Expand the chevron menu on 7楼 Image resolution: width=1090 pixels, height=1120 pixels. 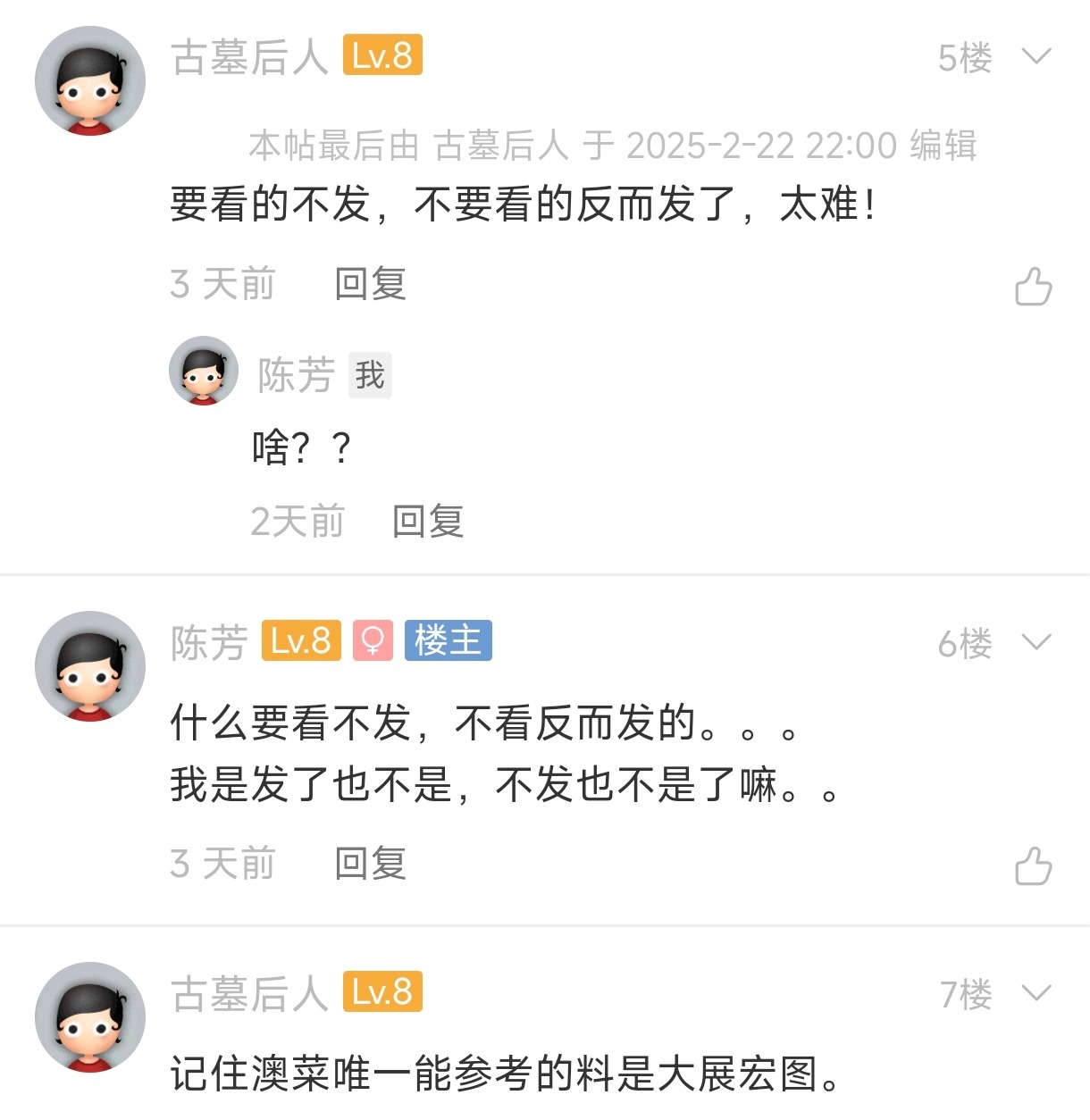(1035, 993)
